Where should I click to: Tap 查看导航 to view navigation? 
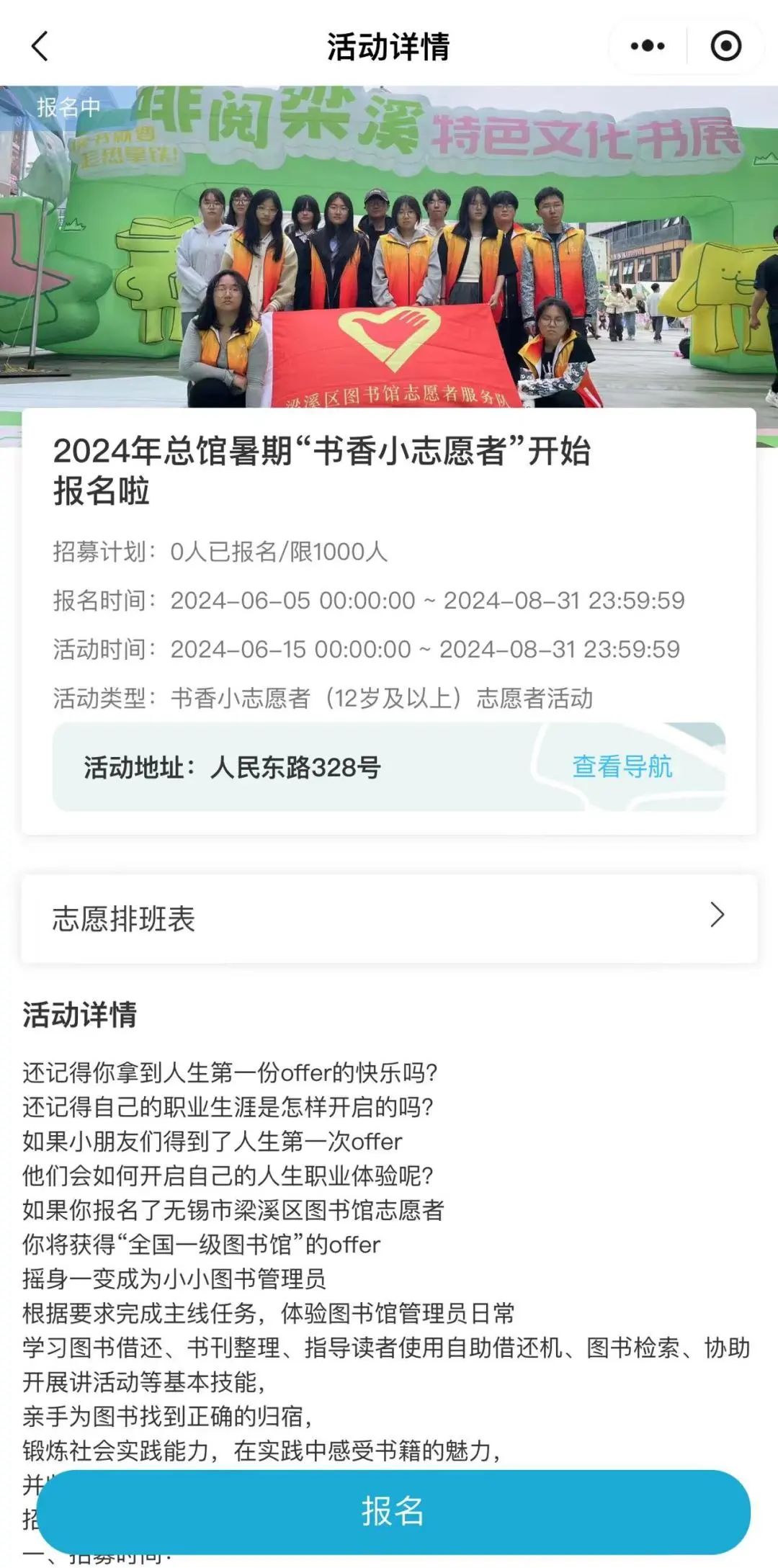tap(622, 766)
